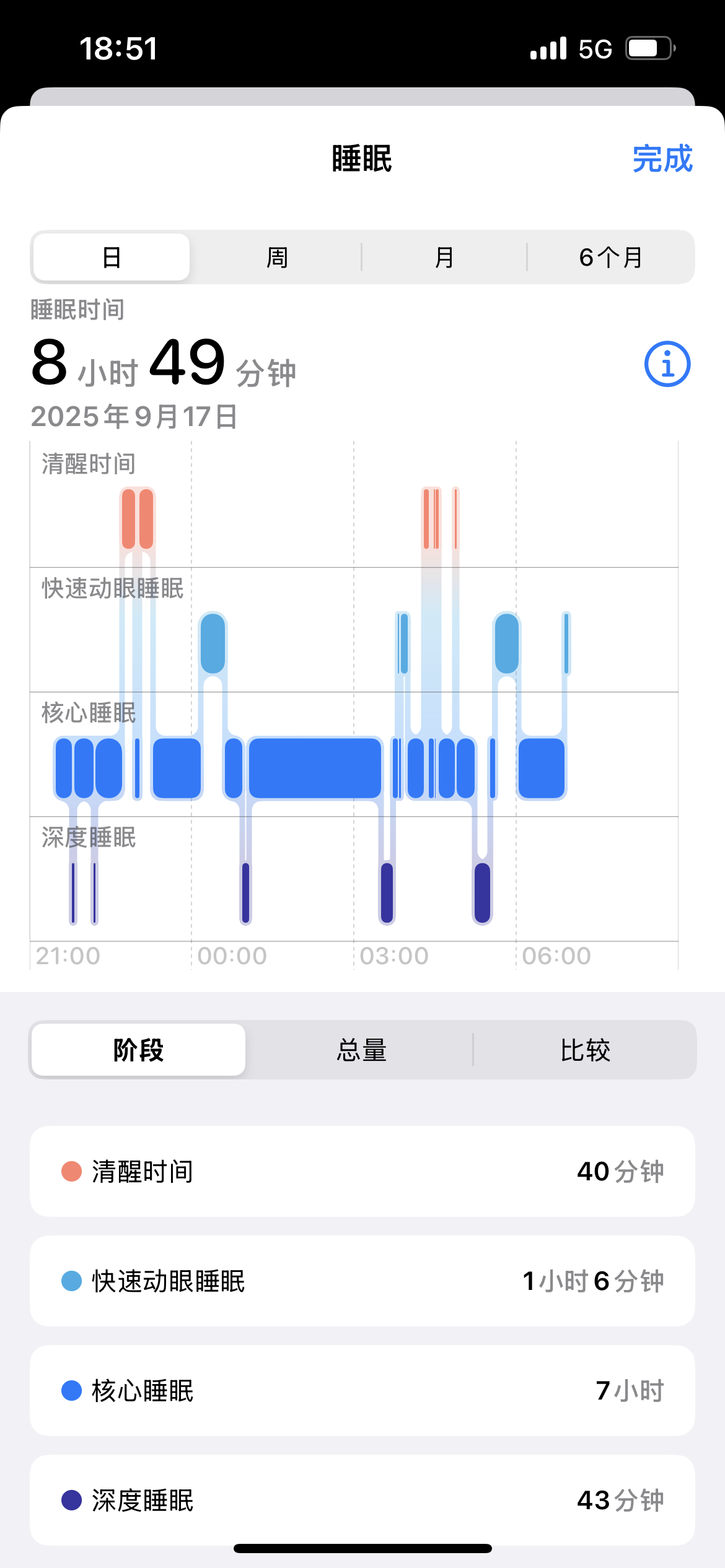The width and height of the screenshot is (725, 1568).
Task: Highlight 深度睡眠 stage row
Action: pos(362,1500)
